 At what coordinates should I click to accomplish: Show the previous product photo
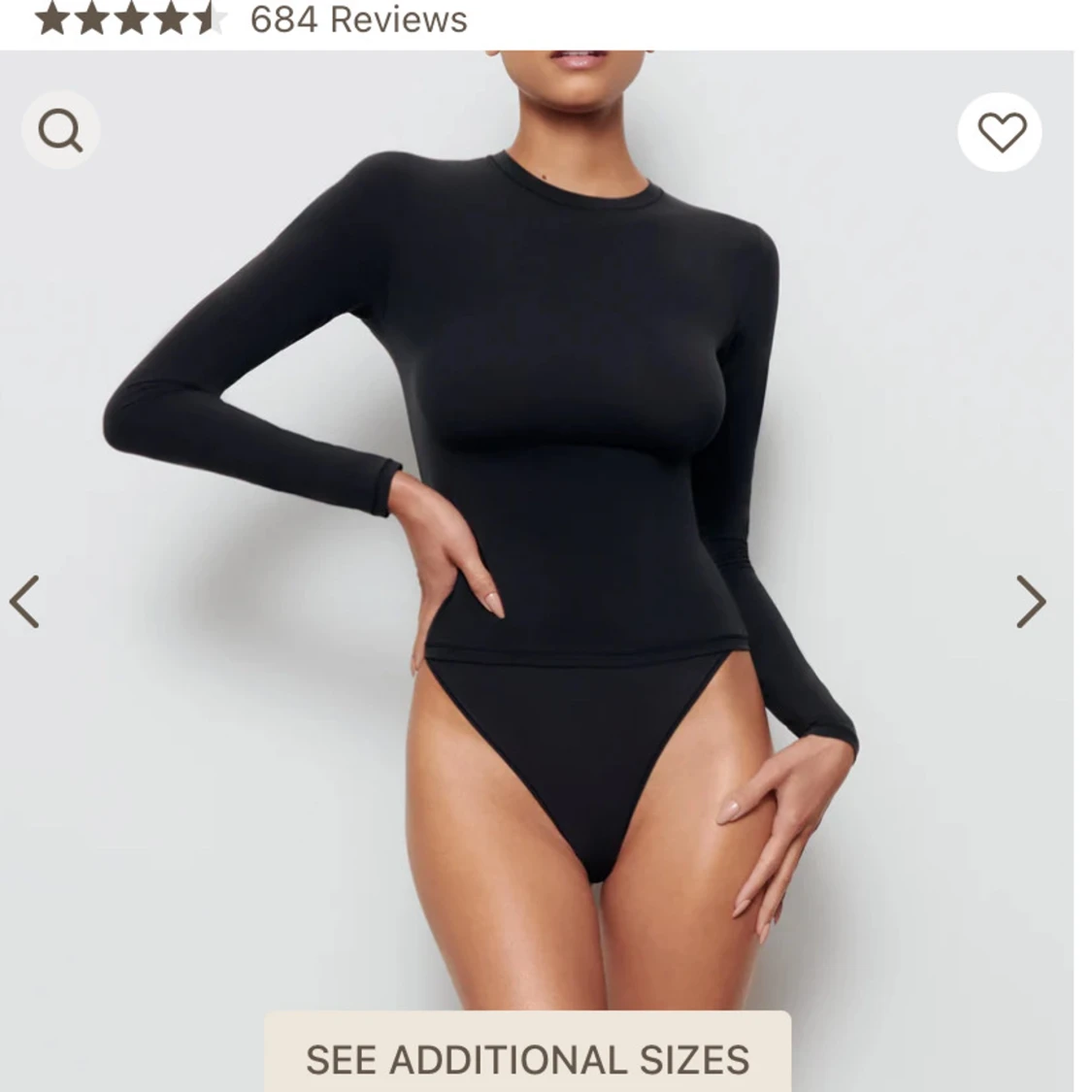25,602
